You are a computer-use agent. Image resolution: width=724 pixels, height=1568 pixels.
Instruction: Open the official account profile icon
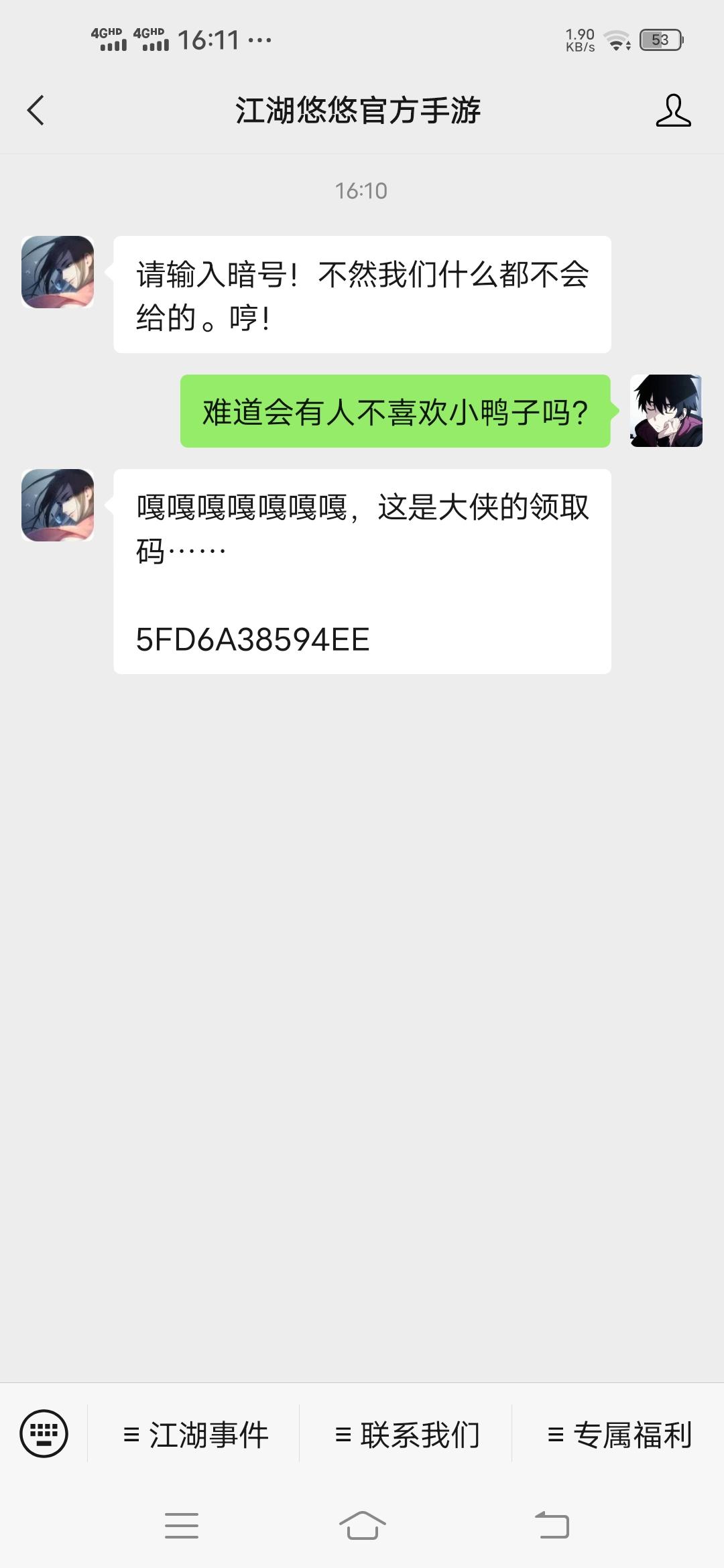point(673,111)
